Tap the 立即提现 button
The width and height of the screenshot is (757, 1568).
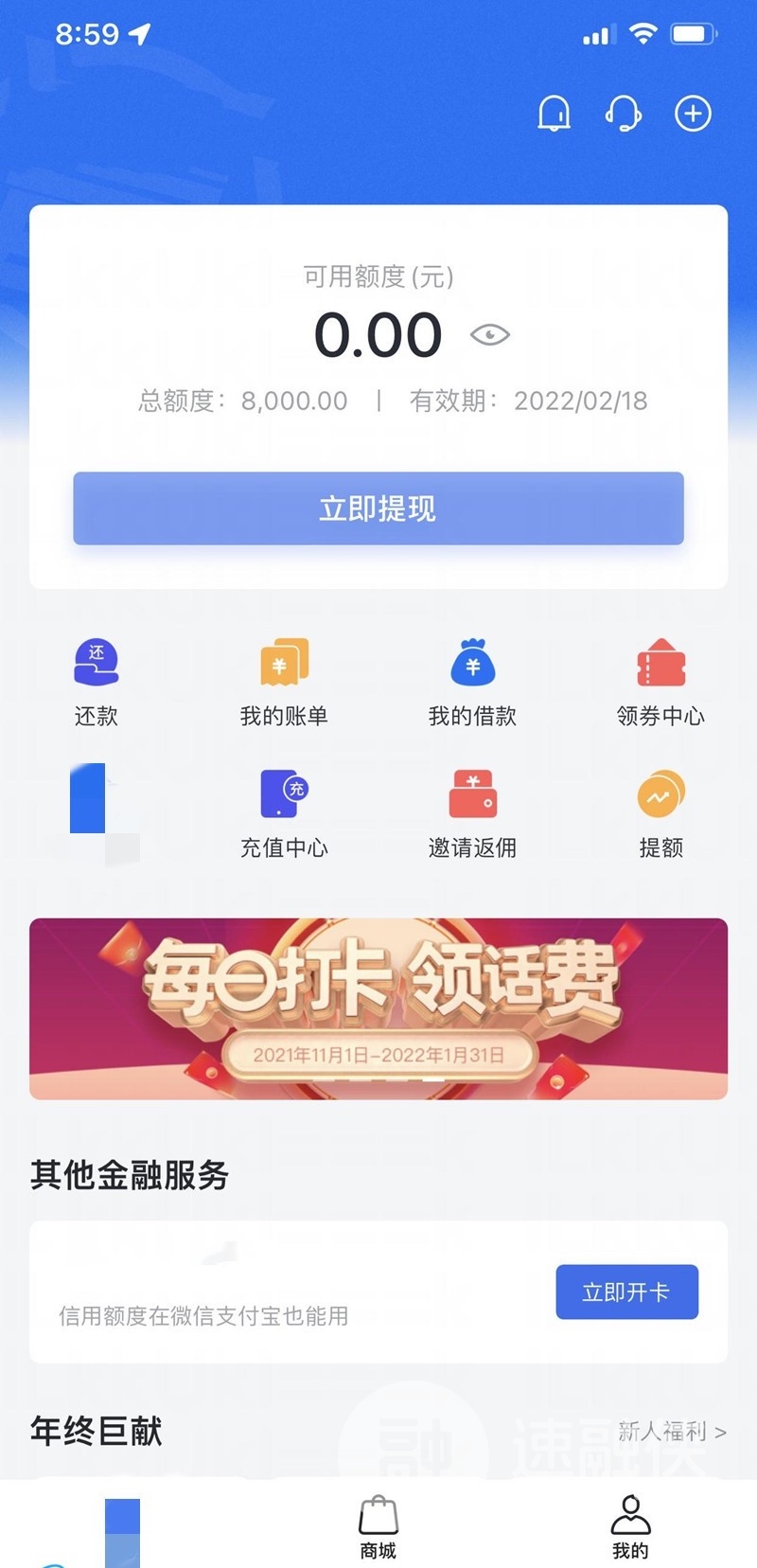[x=378, y=508]
